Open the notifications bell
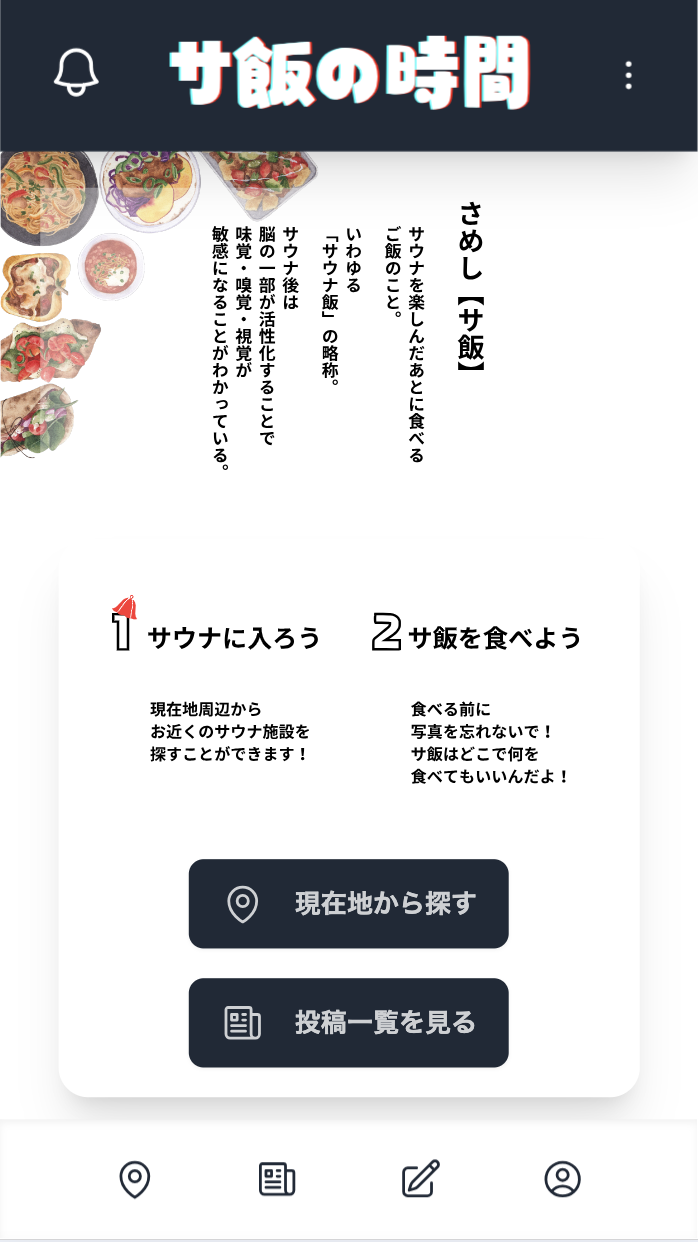This screenshot has width=698, height=1242. [76, 73]
